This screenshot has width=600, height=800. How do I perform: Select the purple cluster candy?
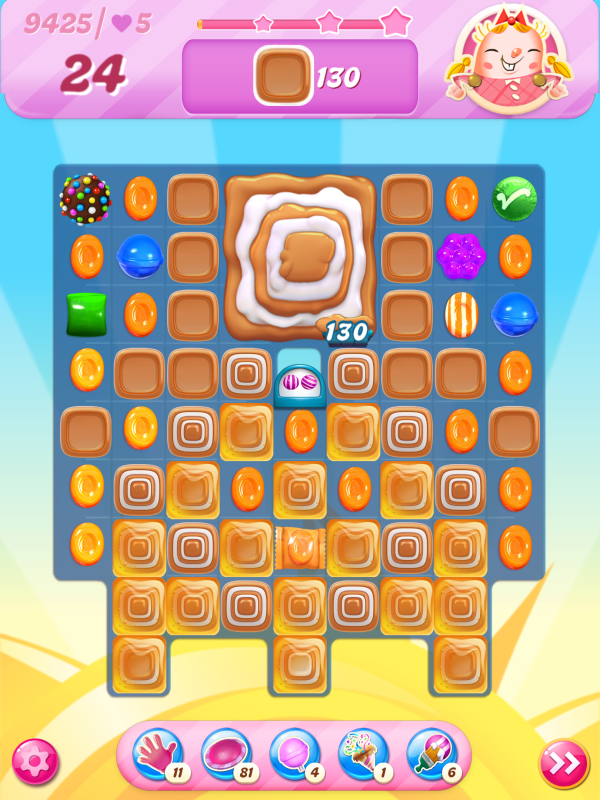click(461, 257)
